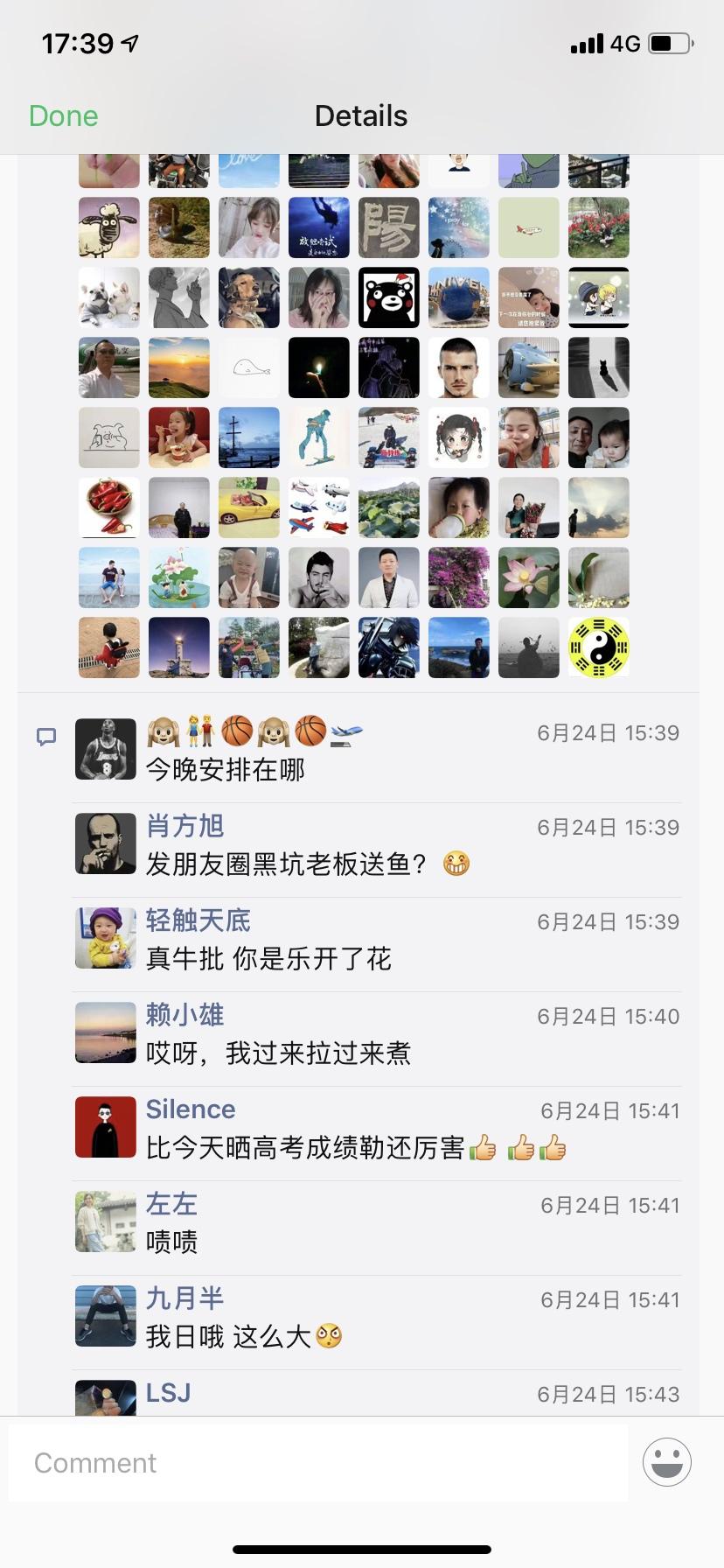Reply to 赖小雄's comment
724x1568 pixels.
278,1053
